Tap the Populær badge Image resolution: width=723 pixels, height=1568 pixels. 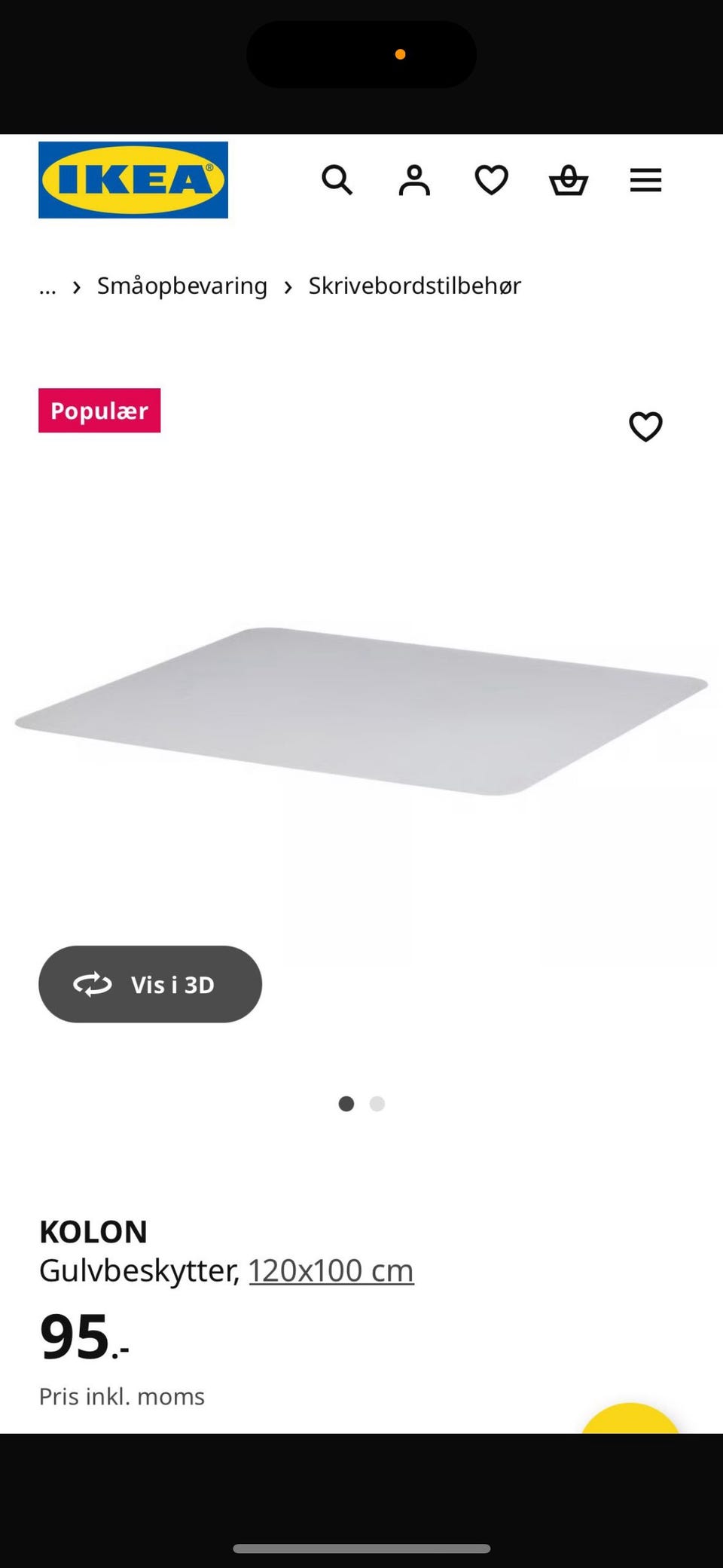(x=99, y=410)
